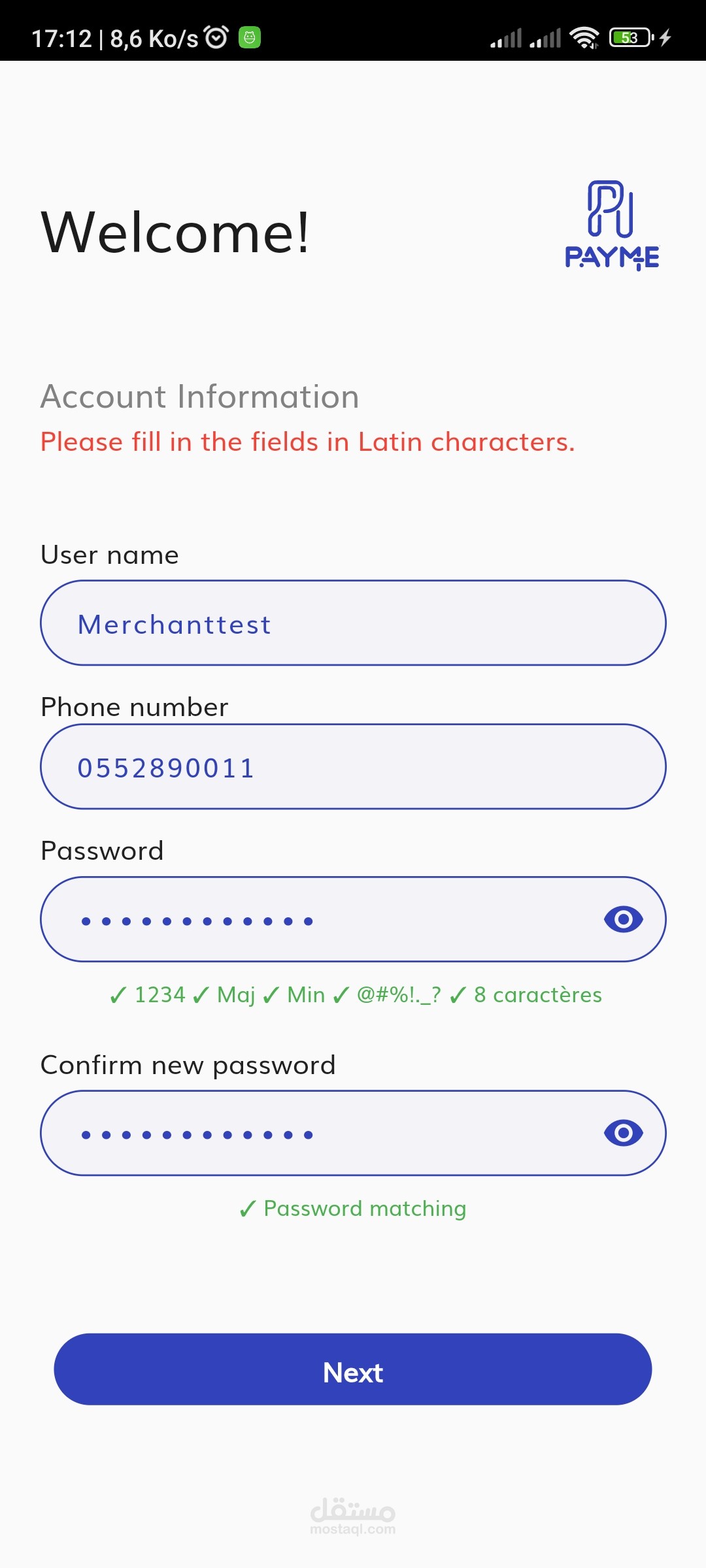706x1568 pixels.
Task: Edit the Phone number field
Action: 353,767
